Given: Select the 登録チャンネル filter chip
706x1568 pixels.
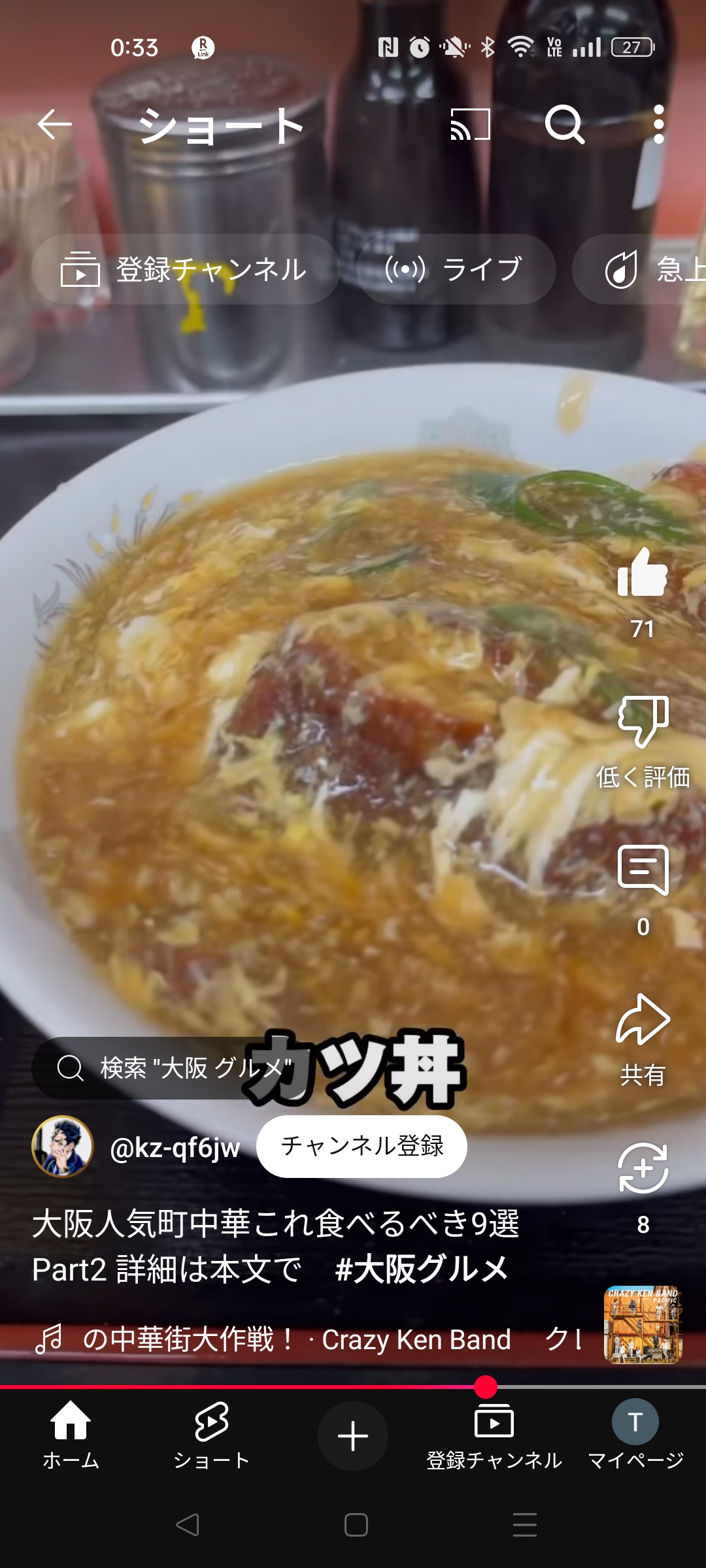Looking at the screenshot, I should 185,269.
